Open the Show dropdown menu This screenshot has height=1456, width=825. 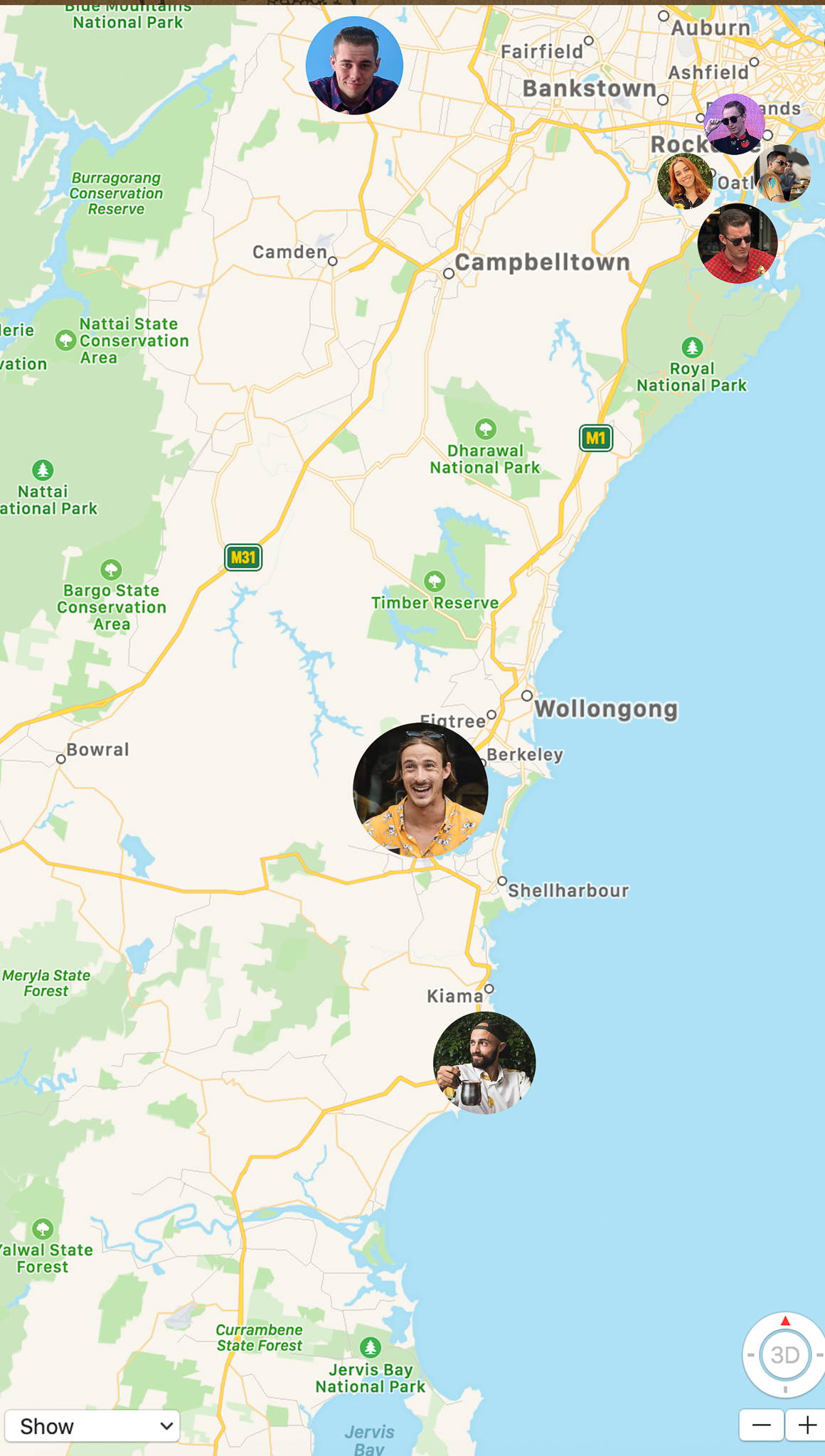[x=92, y=1425]
